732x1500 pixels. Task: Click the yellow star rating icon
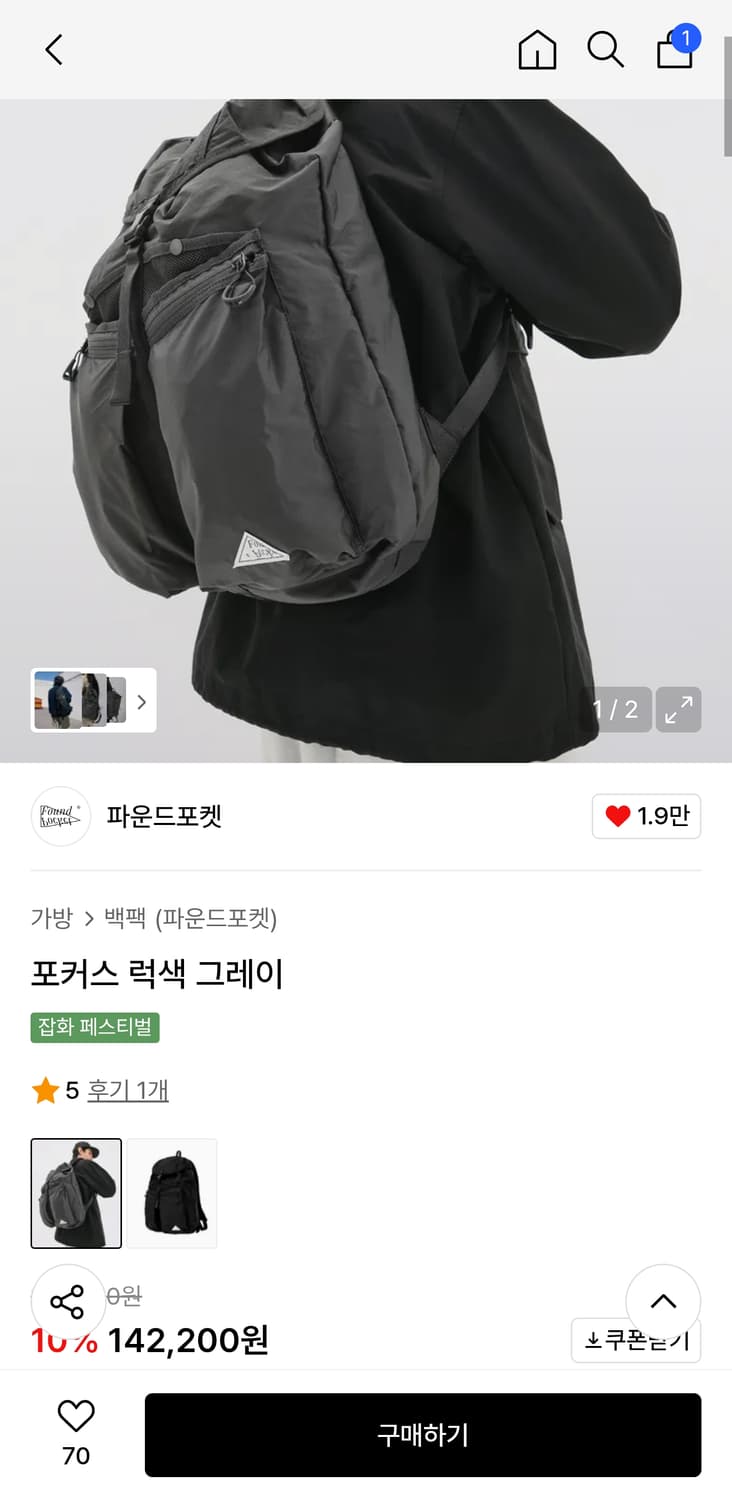[x=44, y=1092]
